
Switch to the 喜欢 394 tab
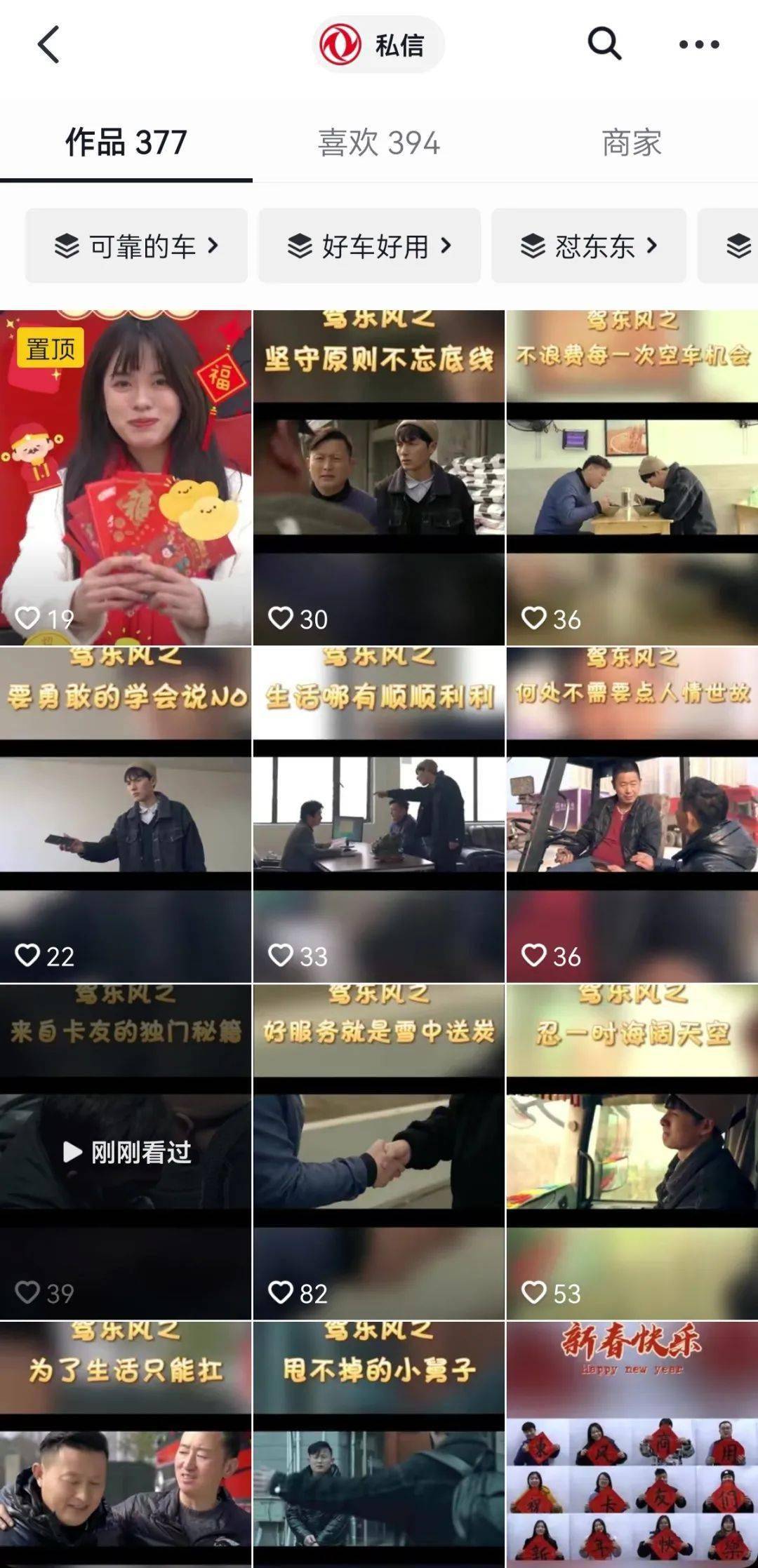[x=378, y=142]
